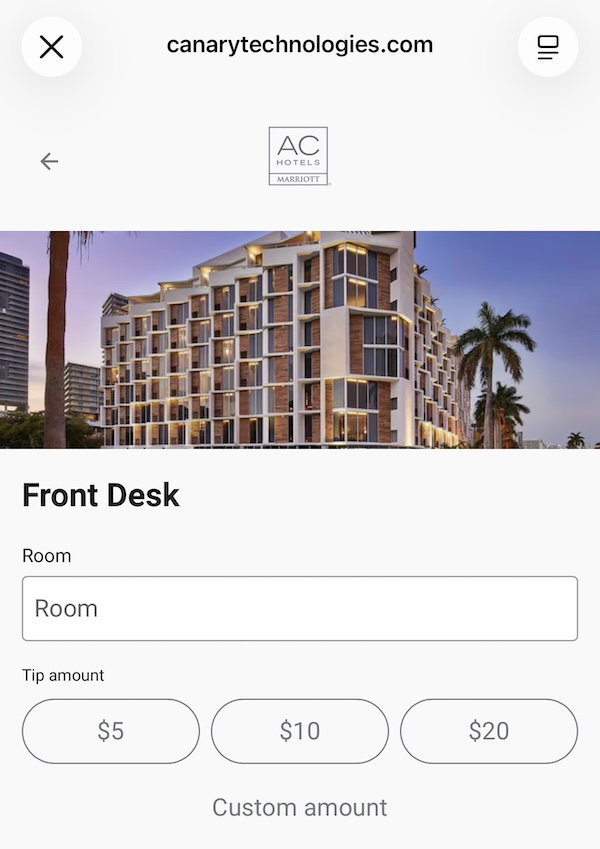The width and height of the screenshot is (600, 849).
Task: Open the browser page options menu
Action: (548, 47)
